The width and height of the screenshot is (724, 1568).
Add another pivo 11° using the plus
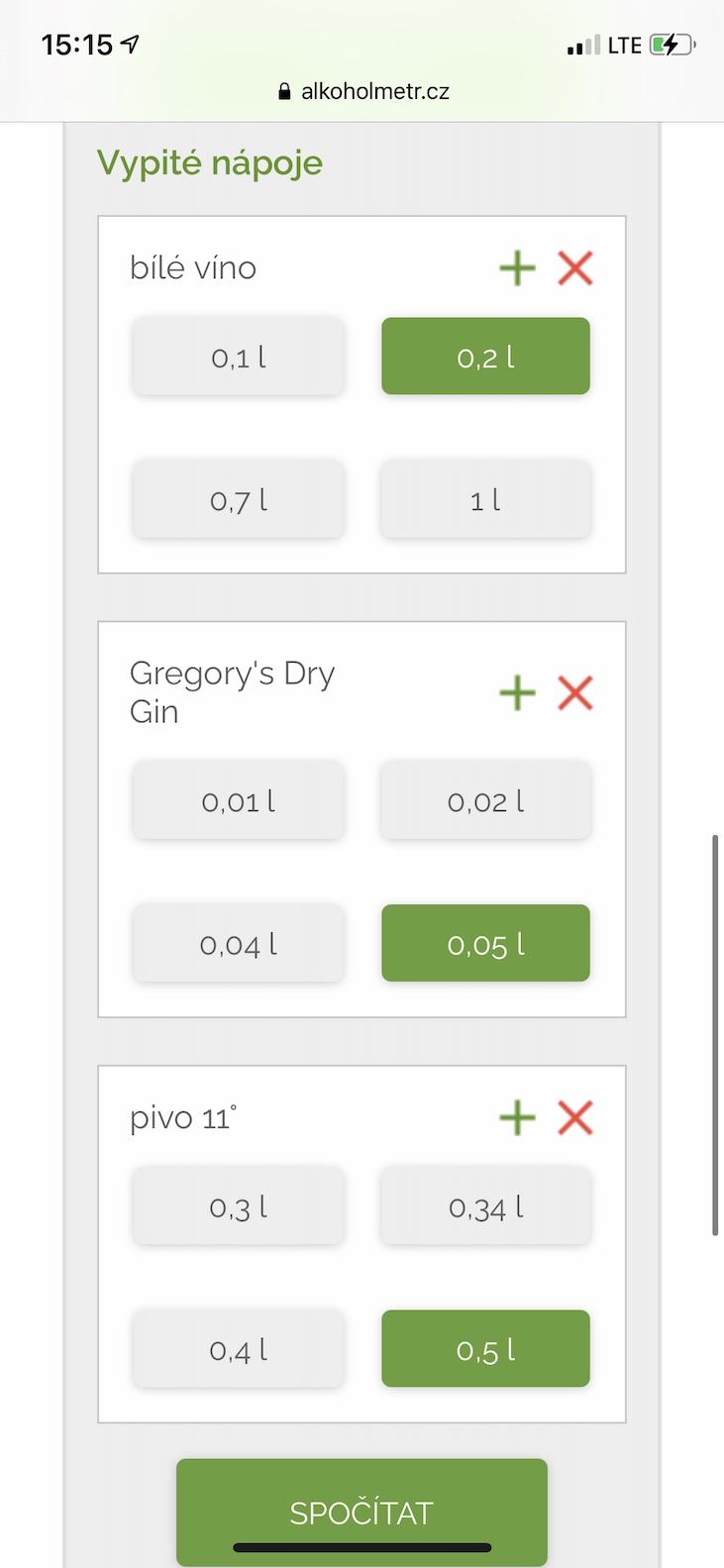[517, 1118]
